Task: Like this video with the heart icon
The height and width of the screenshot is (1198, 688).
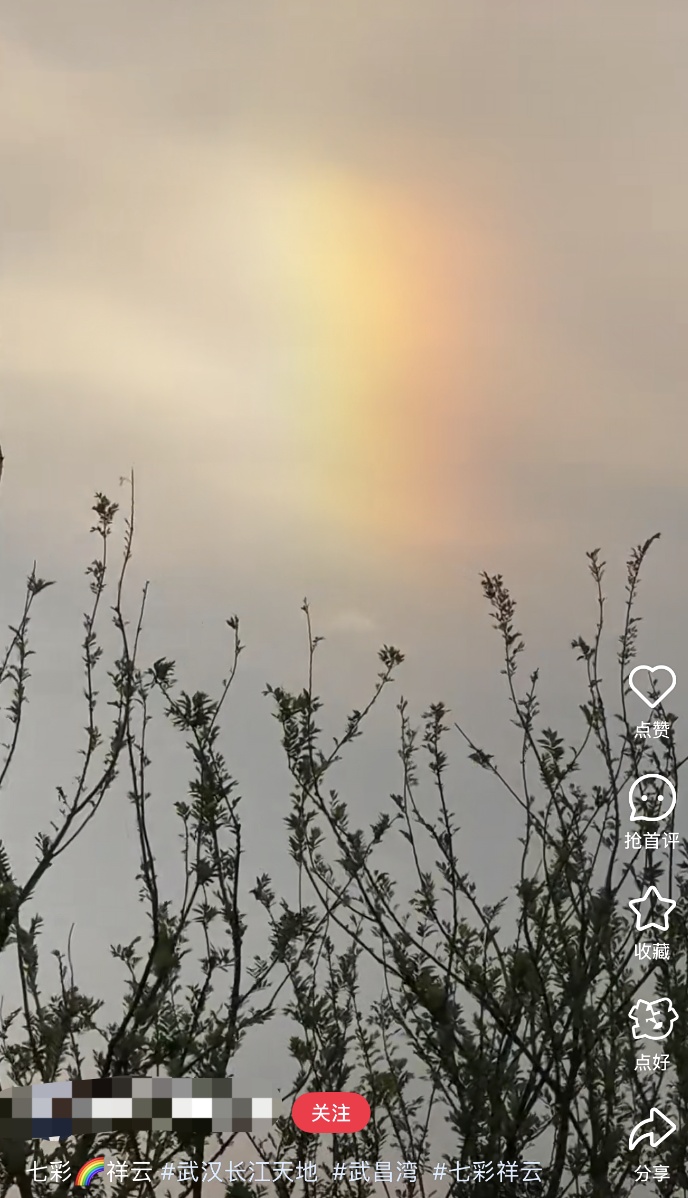Action: tap(652, 687)
